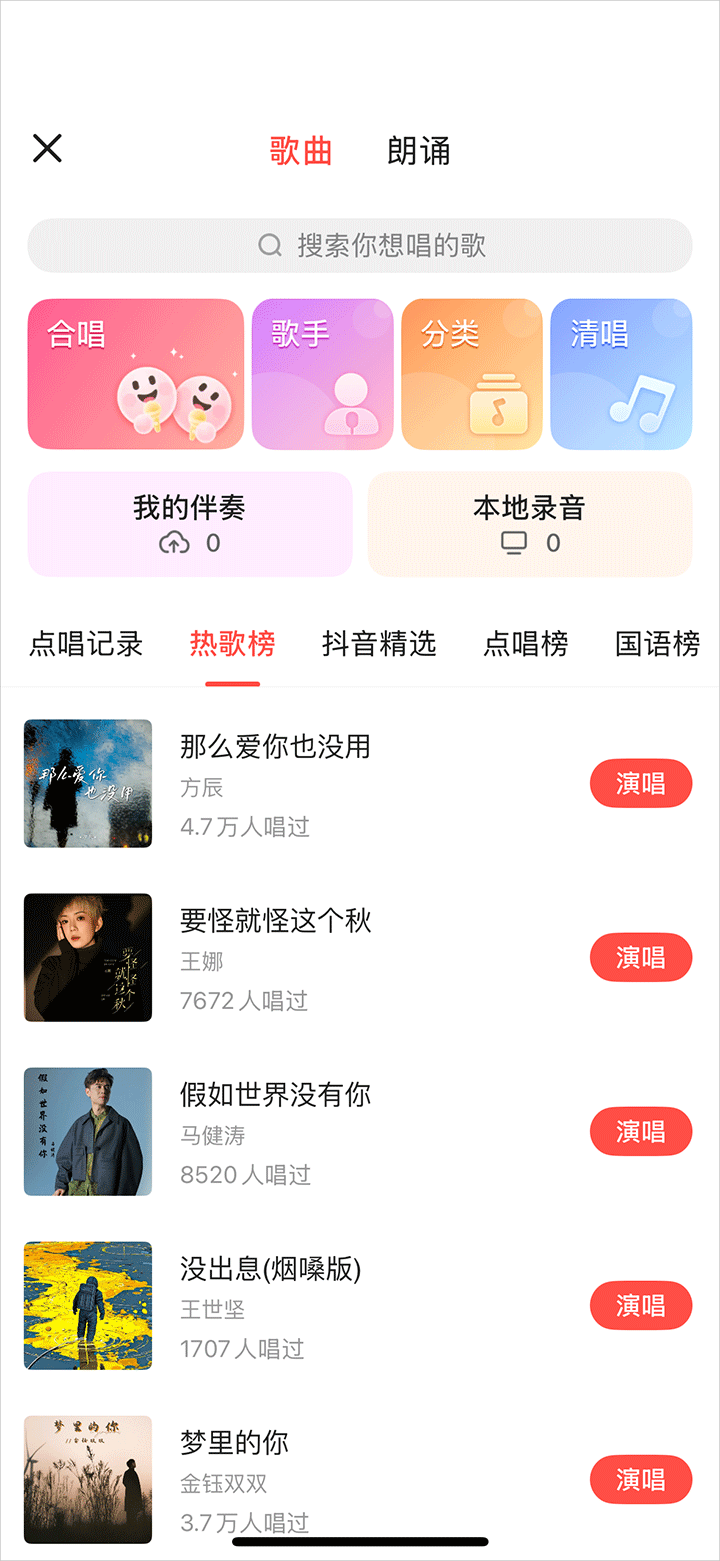Hit 演唱 next to 没出息(烟嗓版)

[640, 1305]
